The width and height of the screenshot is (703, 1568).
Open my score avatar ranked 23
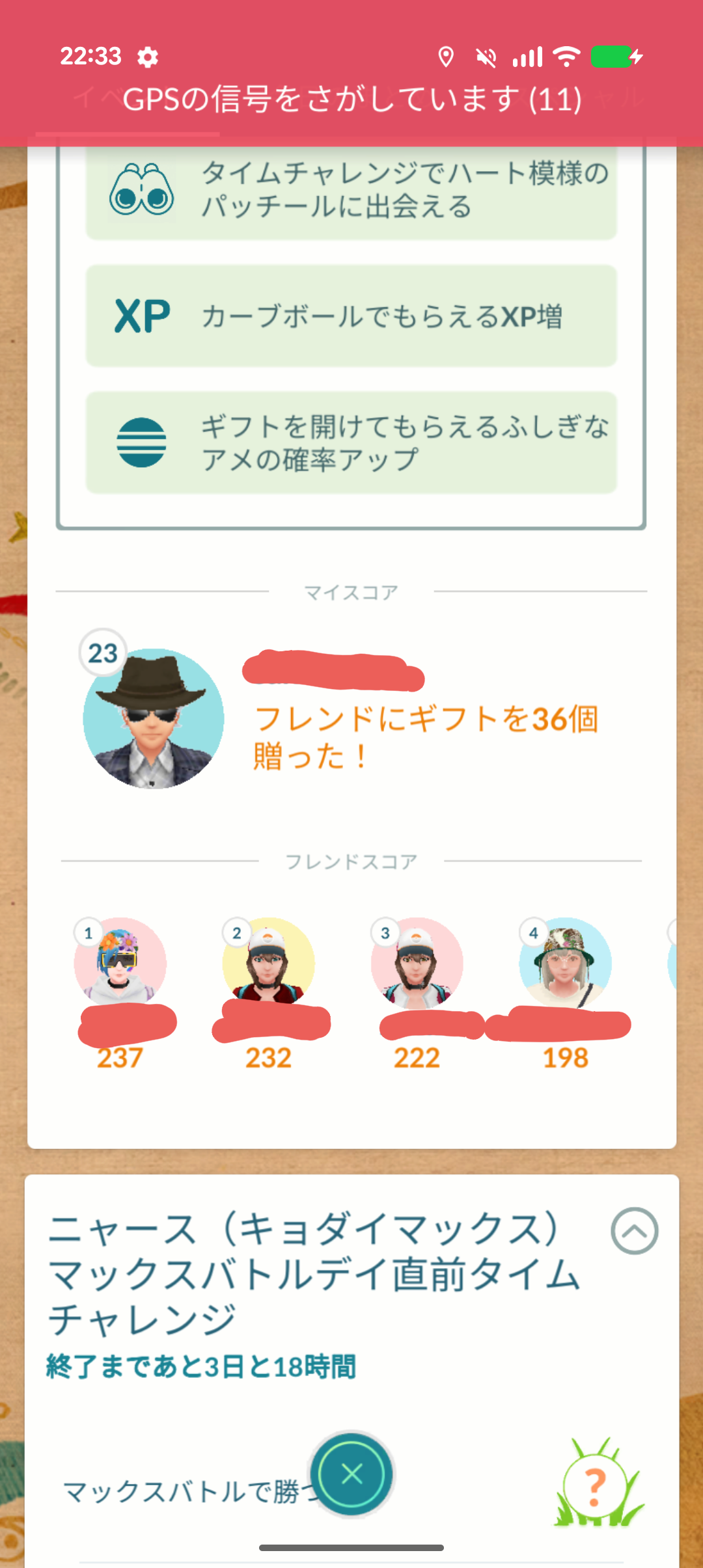click(154, 718)
